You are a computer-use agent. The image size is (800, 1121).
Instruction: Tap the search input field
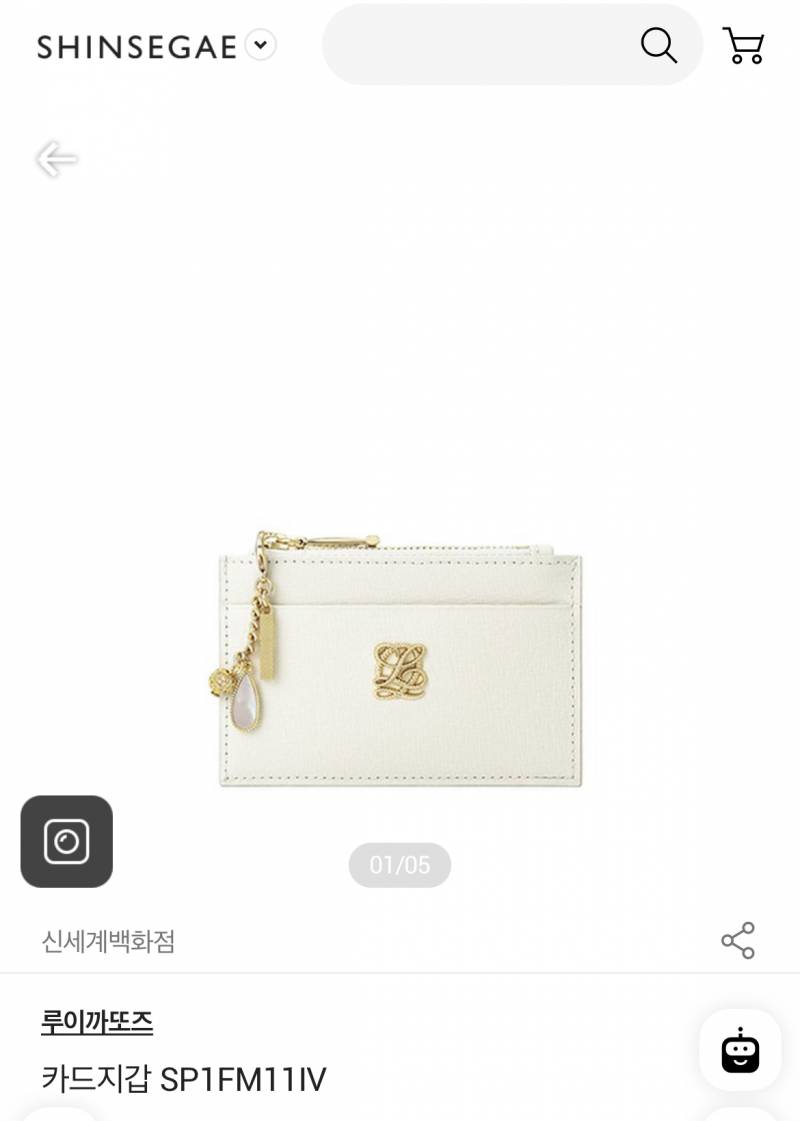tap(480, 45)
